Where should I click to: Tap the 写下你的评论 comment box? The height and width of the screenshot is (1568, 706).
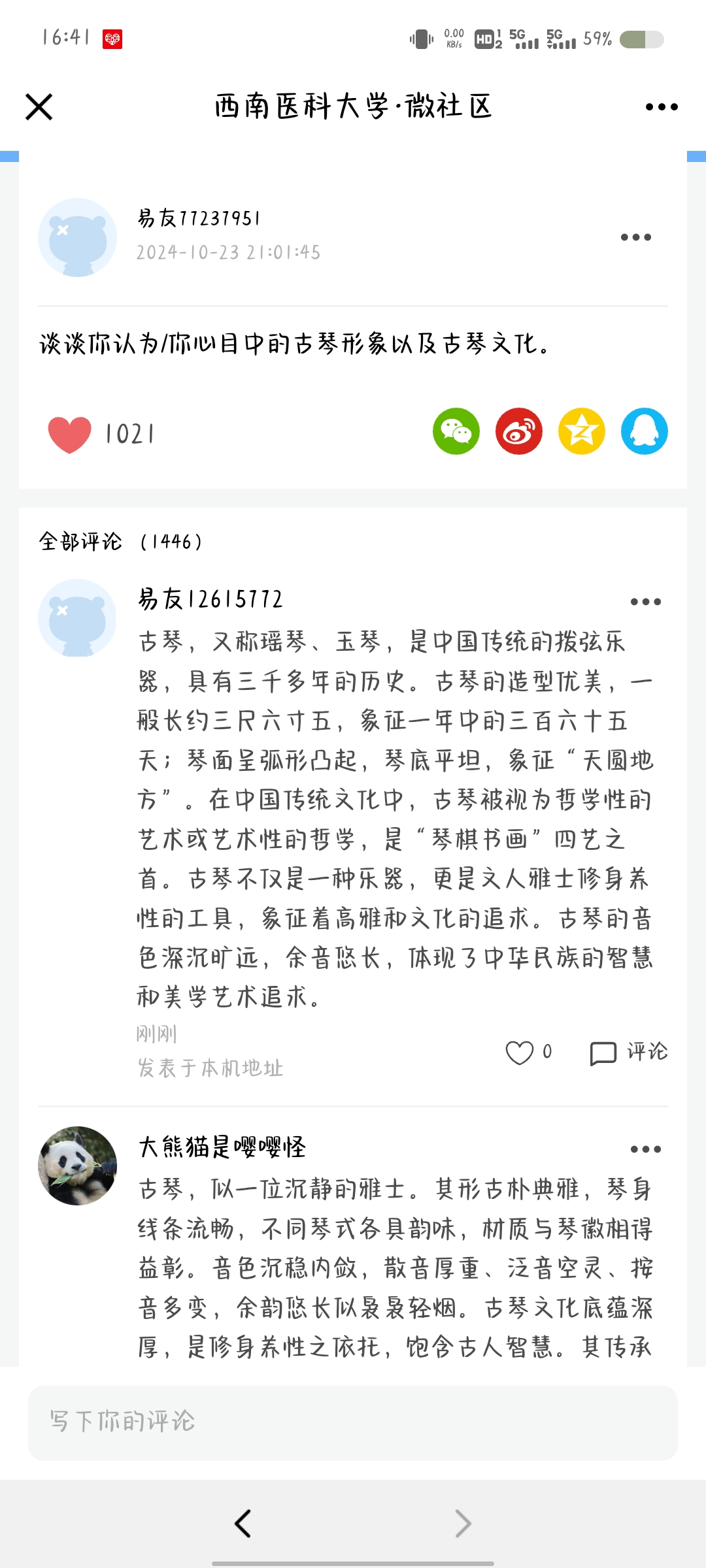click(353, 1422)
